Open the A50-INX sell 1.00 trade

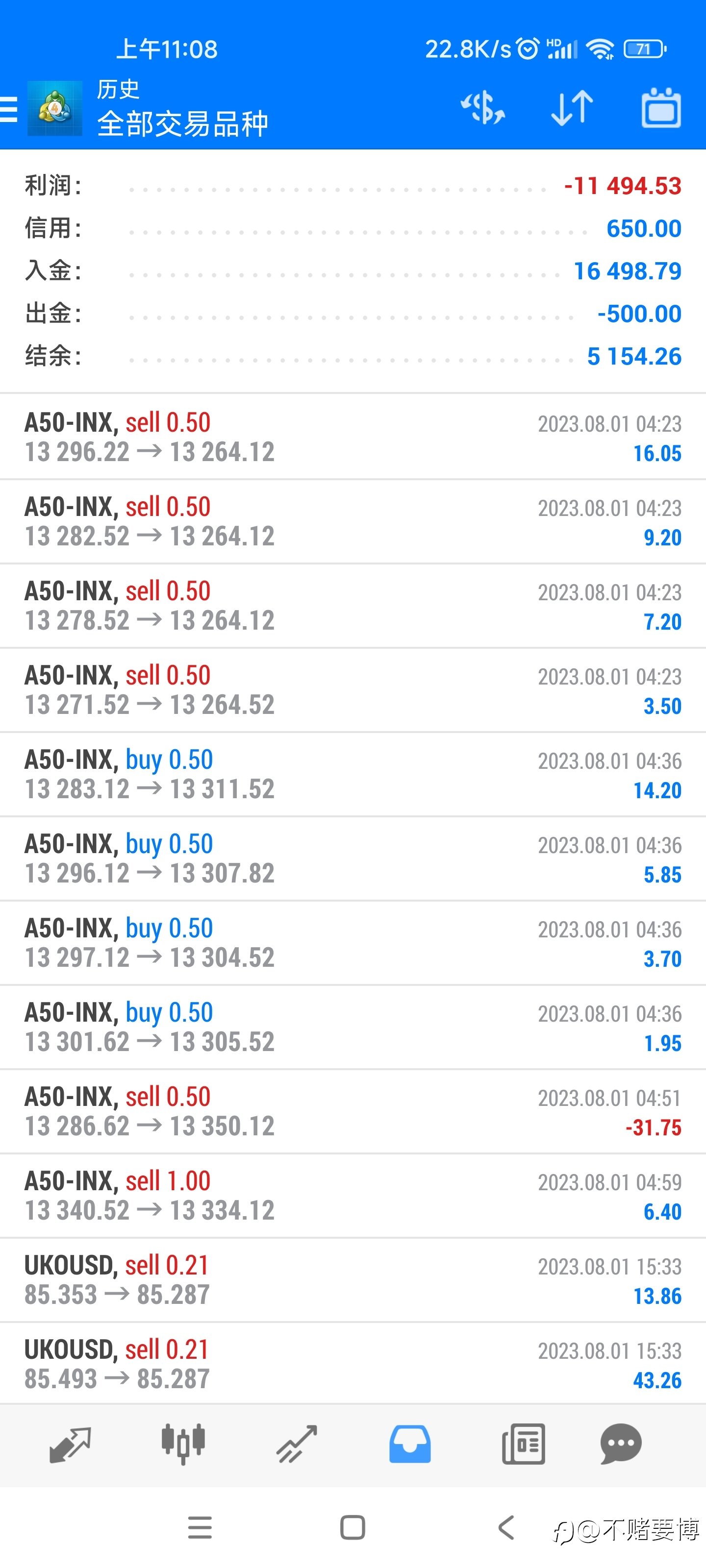(x=353, y=1196)
